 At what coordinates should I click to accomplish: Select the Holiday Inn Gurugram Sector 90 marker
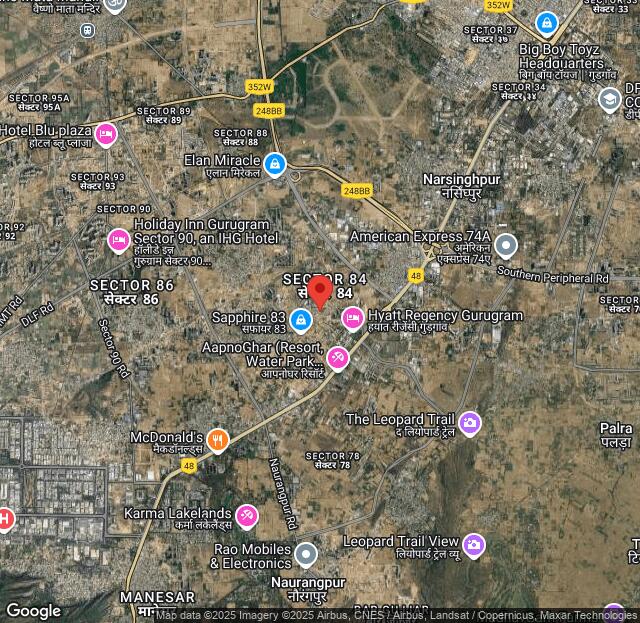point(119,240)
